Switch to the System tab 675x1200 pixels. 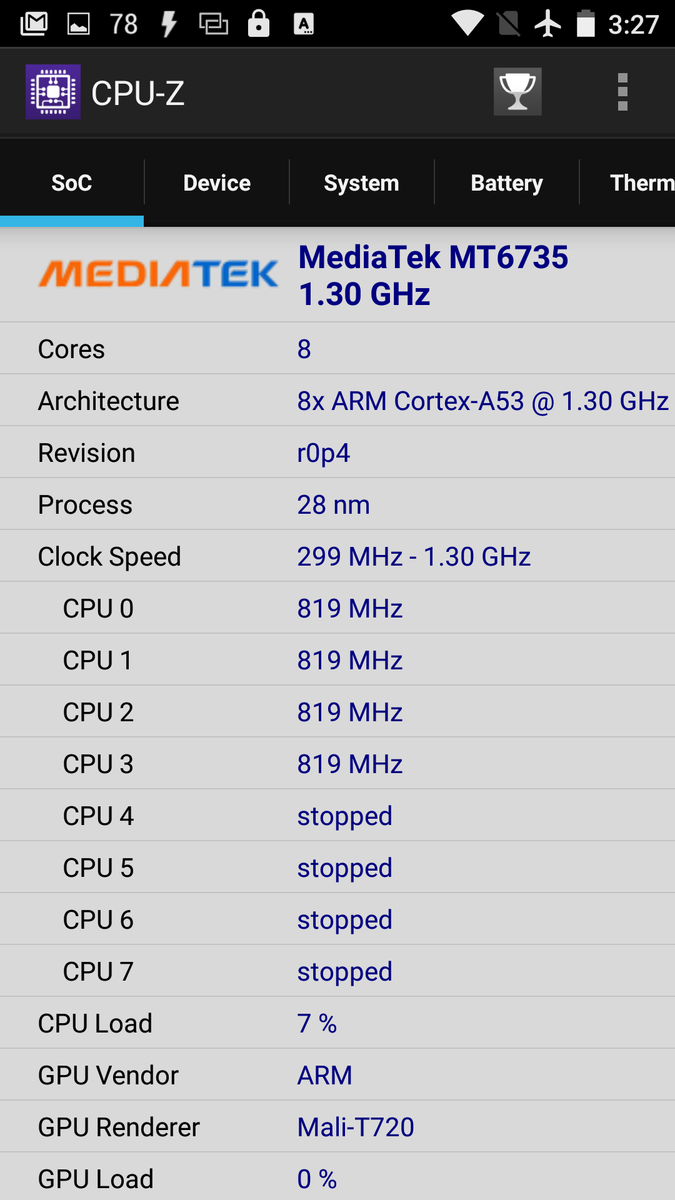coord(361,183)
